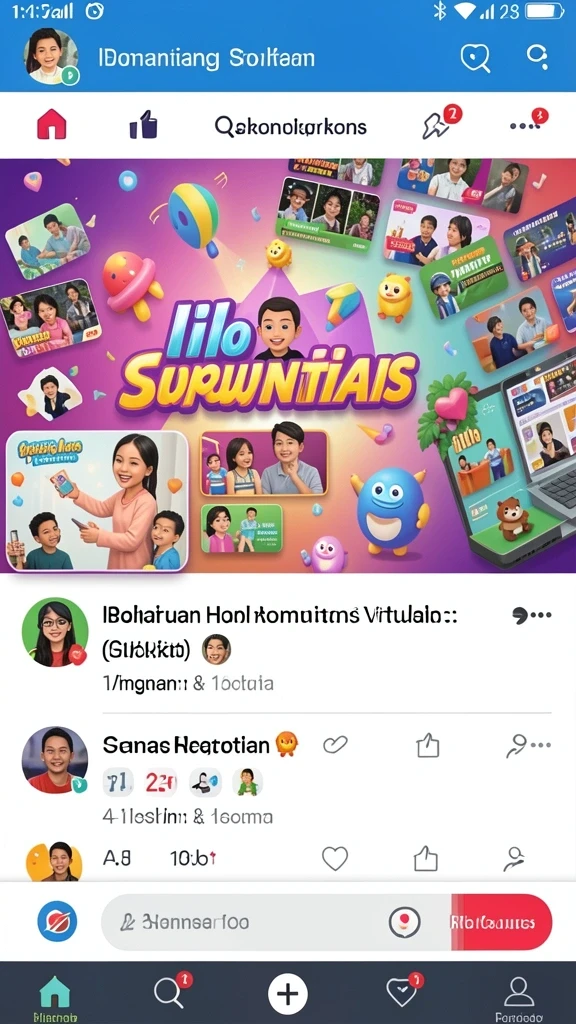Open options on the Bohatuan Honl post
576x1024 pixels.
(532, 615)
